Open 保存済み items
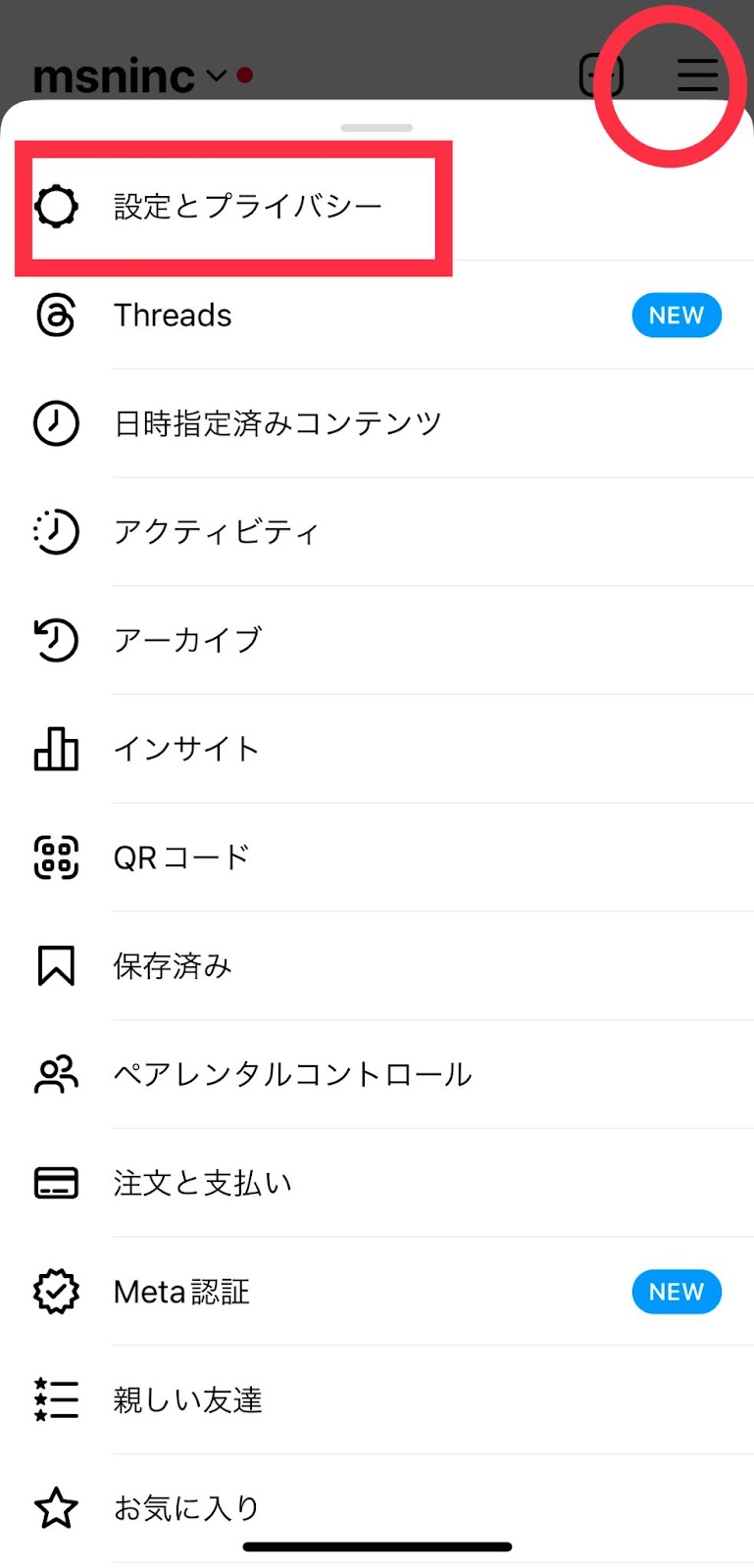 coord(377,966)
